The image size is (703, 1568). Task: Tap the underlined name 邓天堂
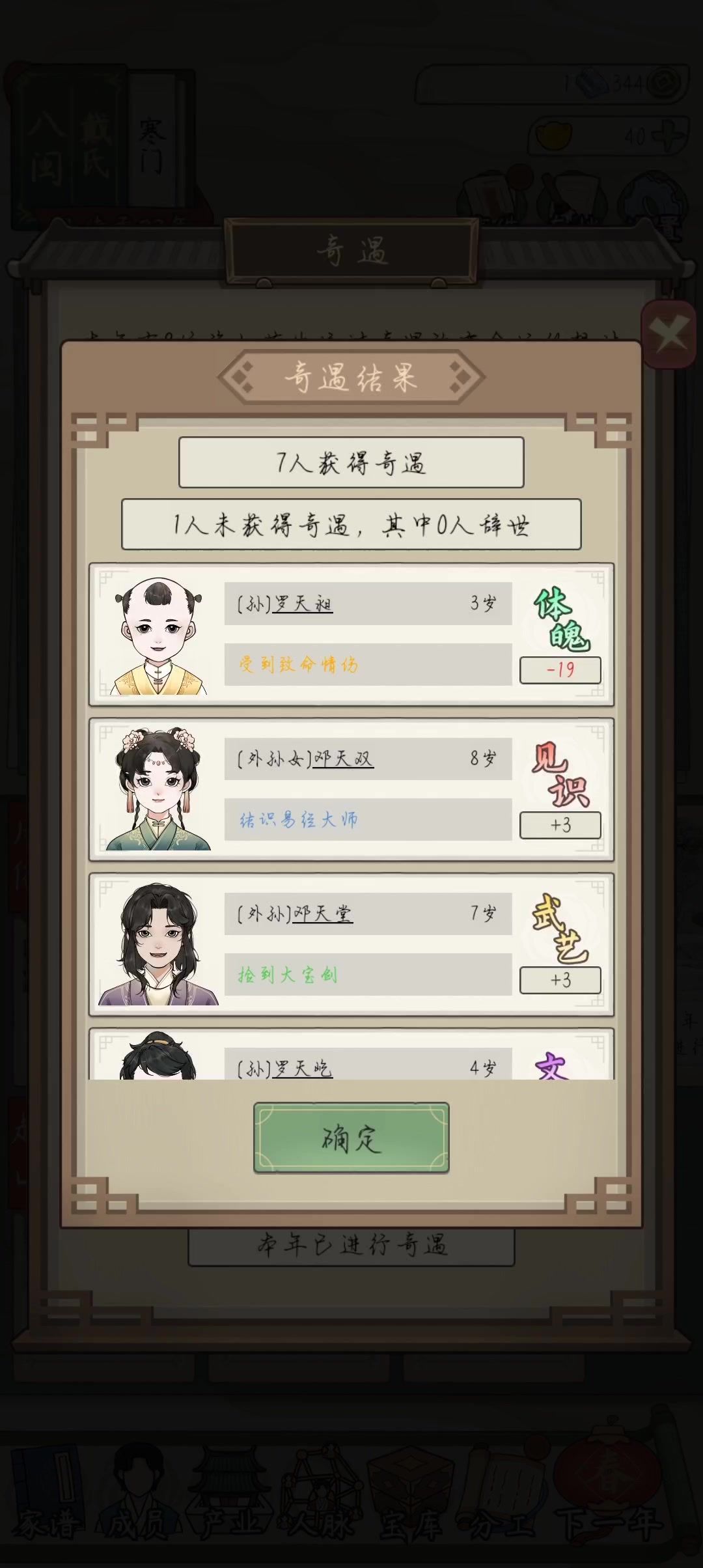point(323,914)
